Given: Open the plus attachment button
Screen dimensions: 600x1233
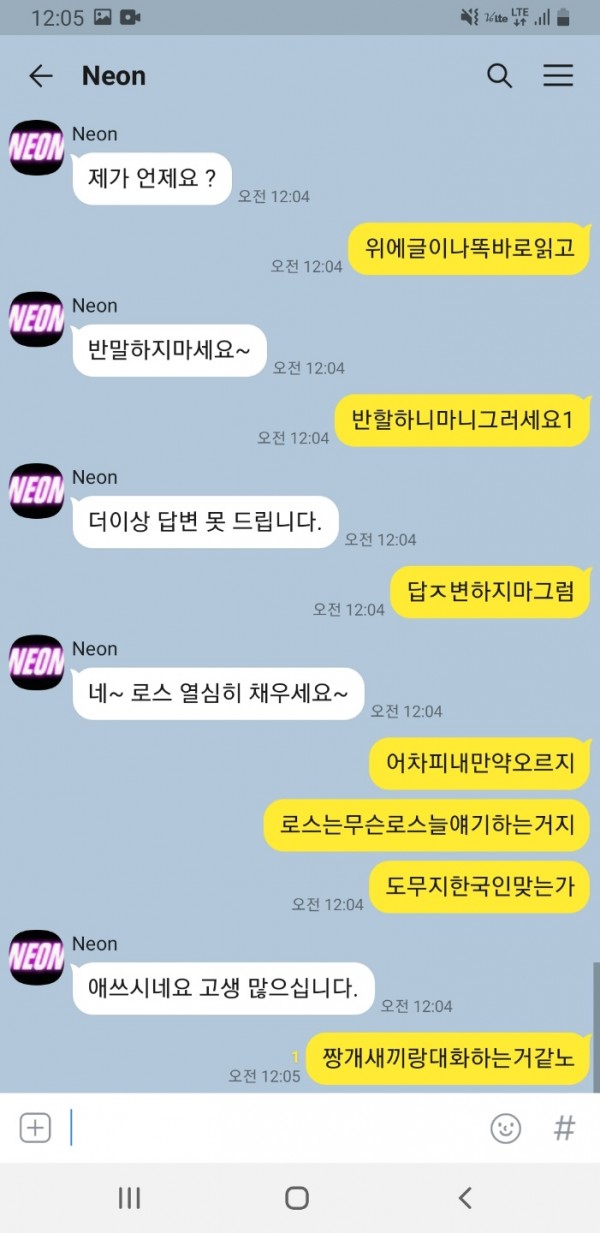Looking at the screenshot, I should pos(35,1128).
